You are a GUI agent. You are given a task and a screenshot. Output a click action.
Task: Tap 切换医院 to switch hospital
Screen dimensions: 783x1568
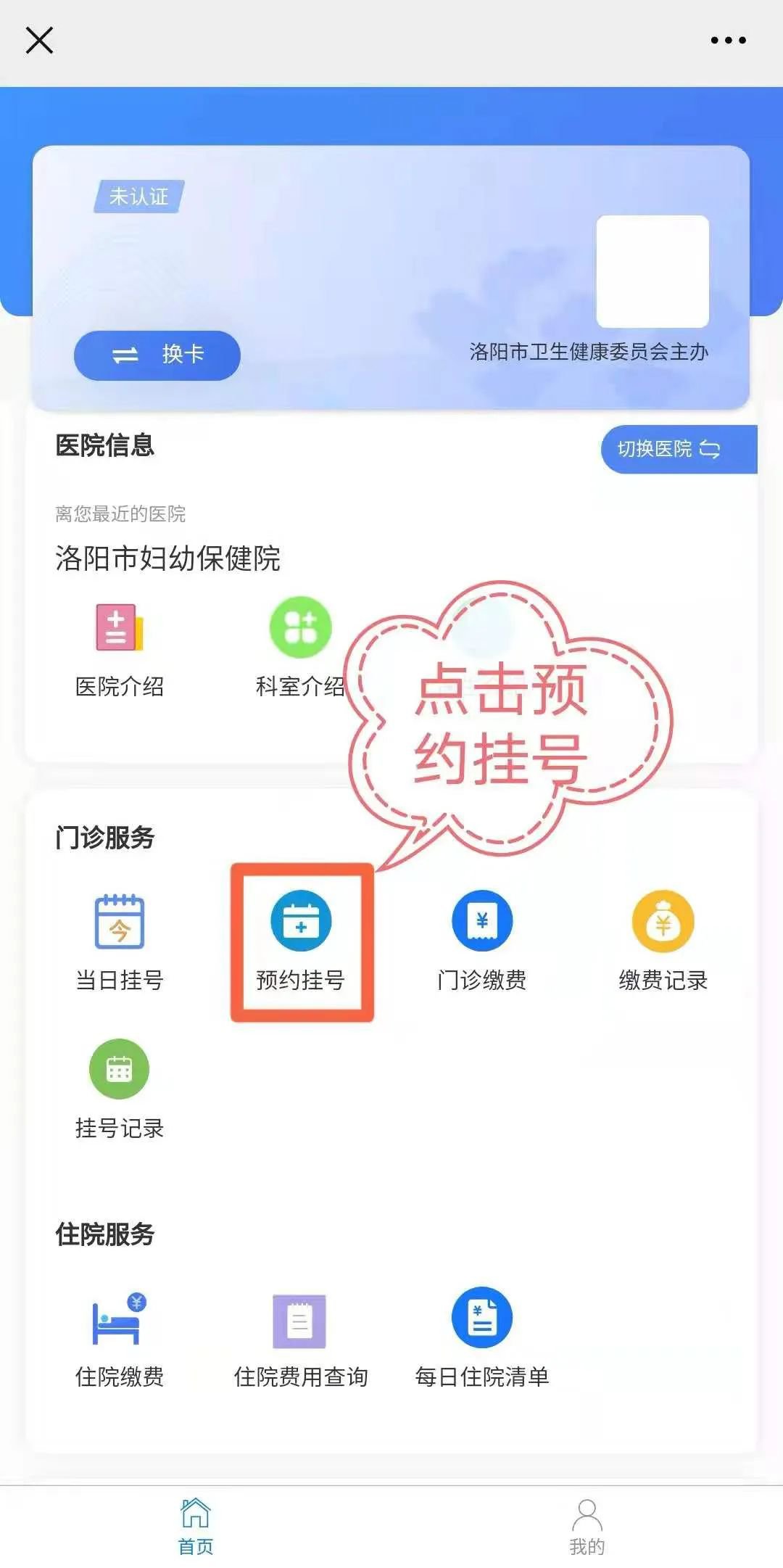(x=669, y=449)
